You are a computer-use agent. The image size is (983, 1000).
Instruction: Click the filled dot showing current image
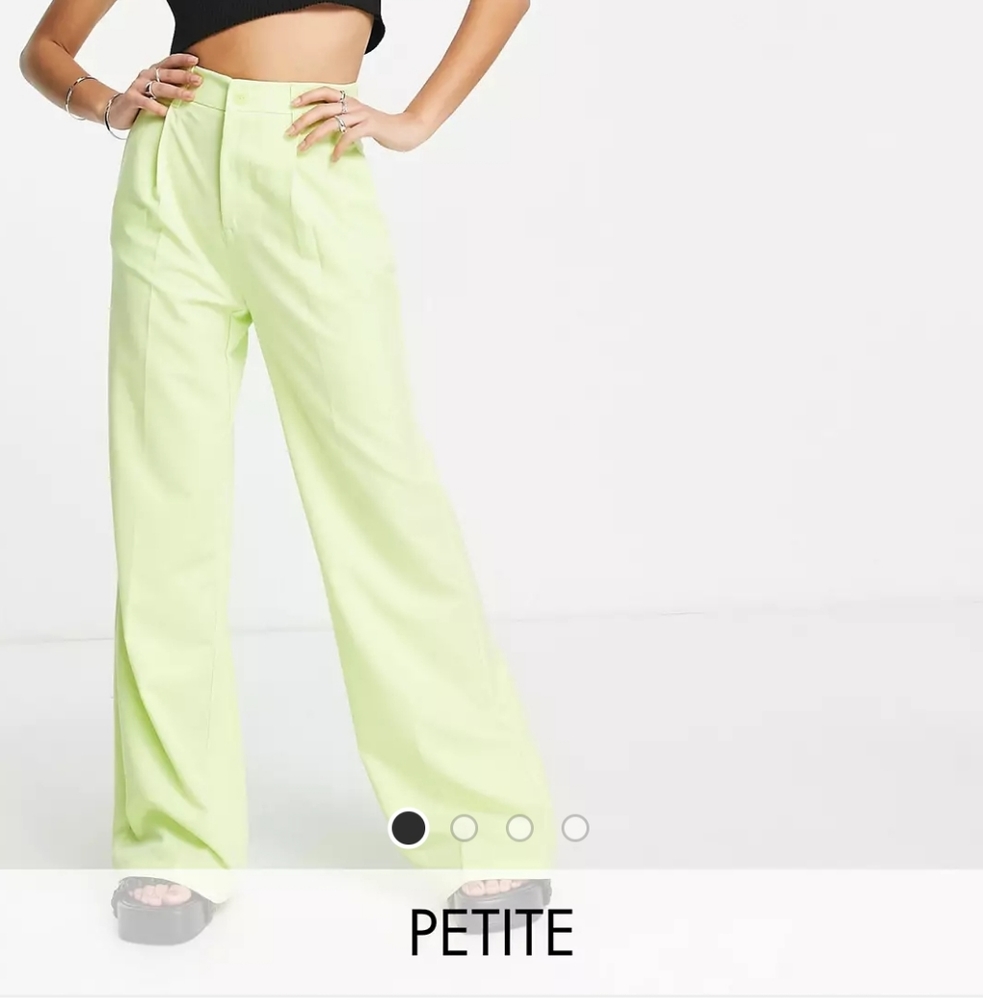tap(408, 828)
